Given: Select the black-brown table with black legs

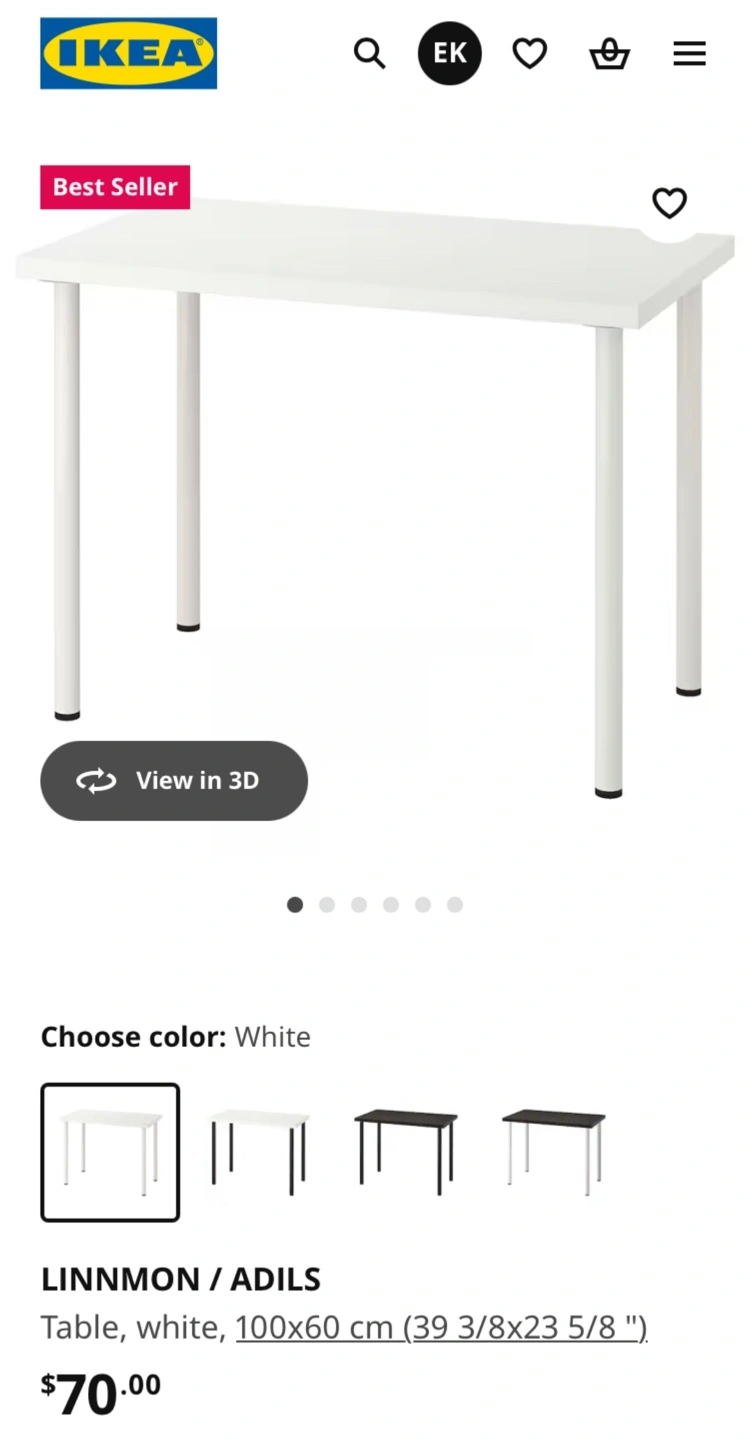Looking at the screenshot, I should [406, 1152].
